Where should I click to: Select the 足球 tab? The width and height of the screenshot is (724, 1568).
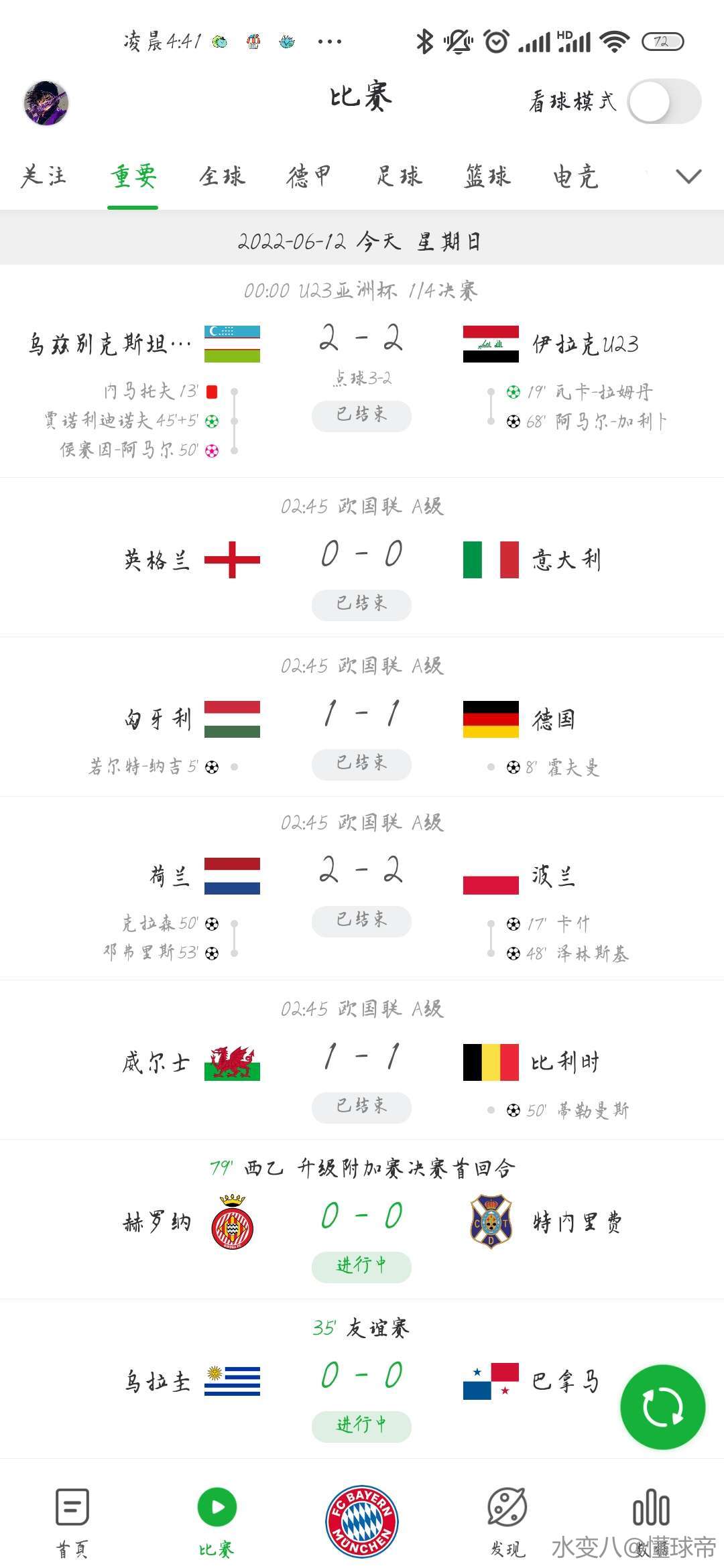point(399,176)
